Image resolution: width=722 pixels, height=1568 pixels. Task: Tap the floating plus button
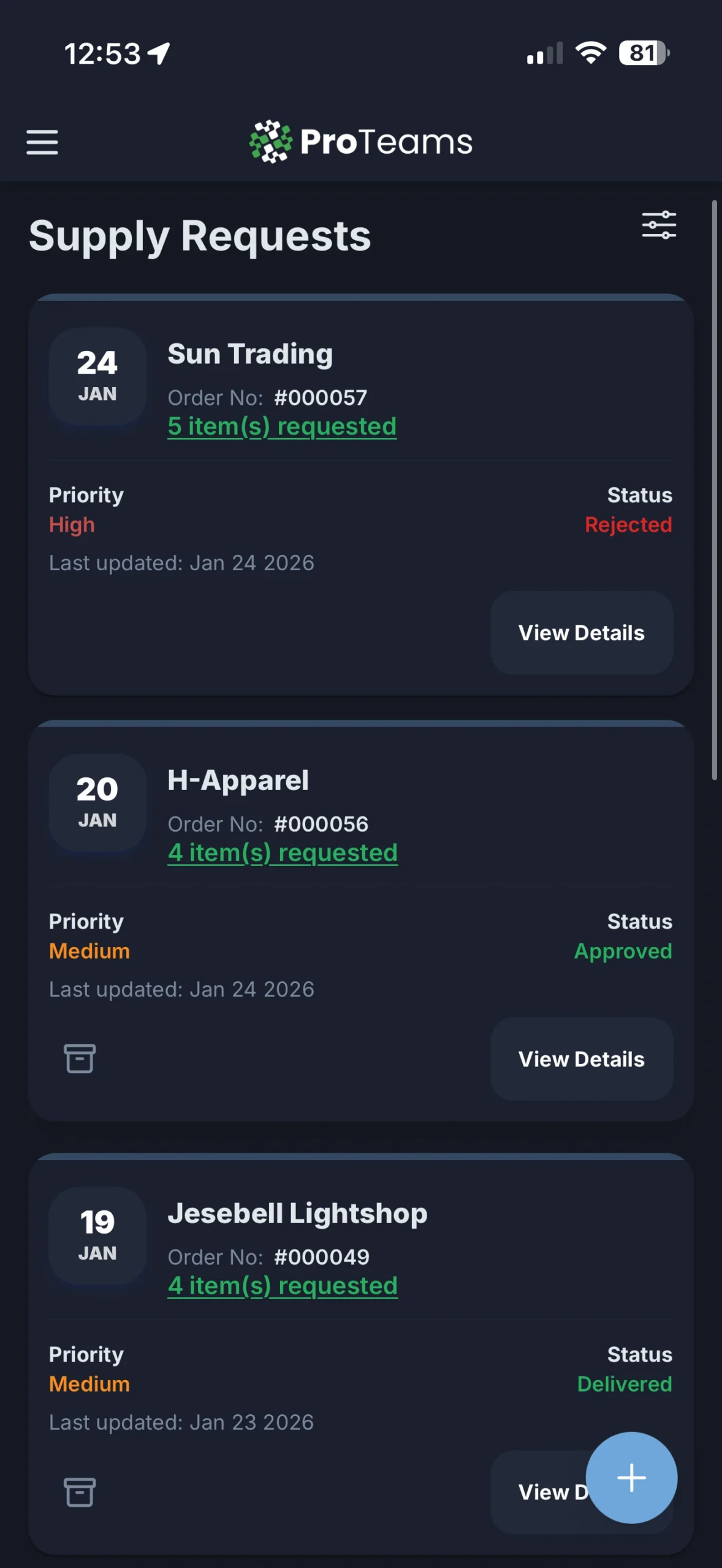coord(631,1478)
